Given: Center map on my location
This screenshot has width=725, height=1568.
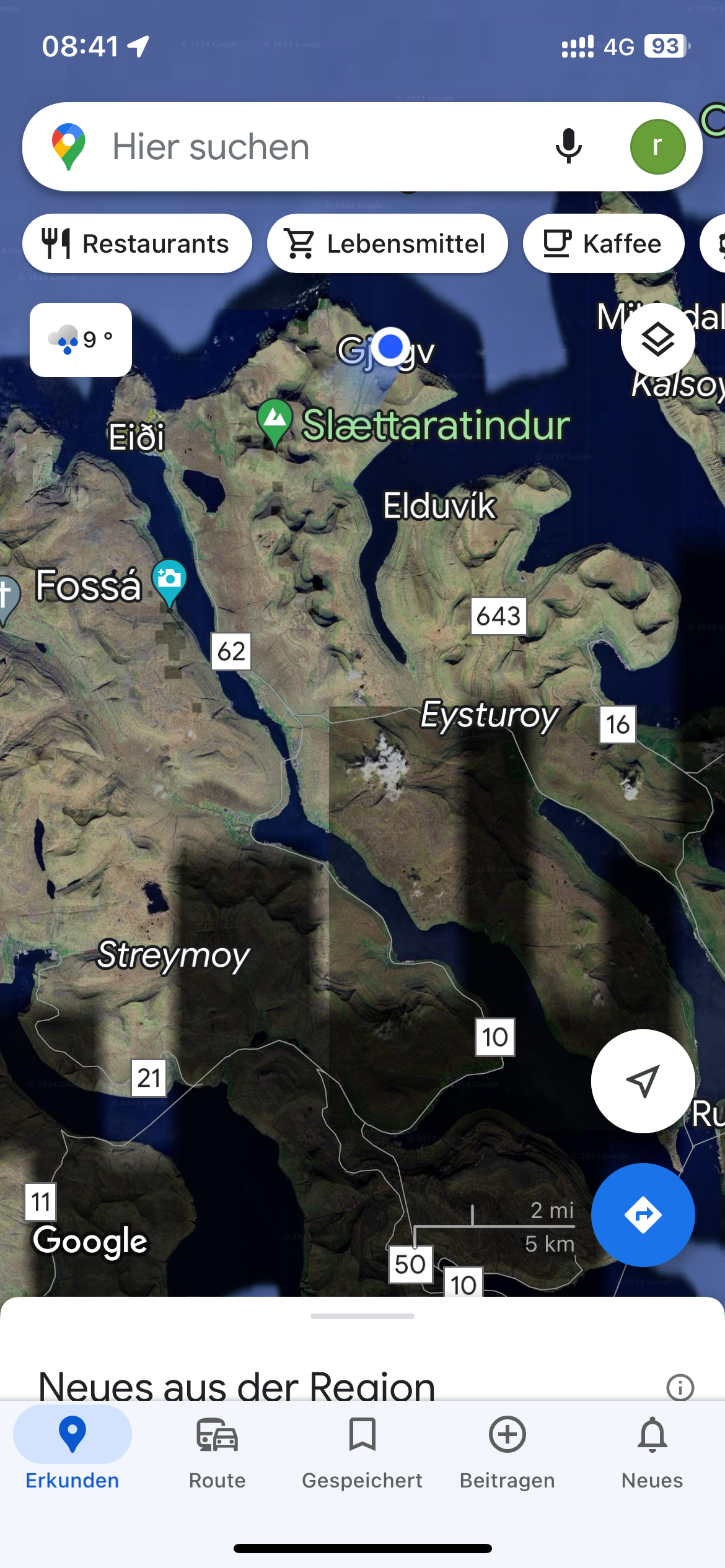Looking at the screenshot, I should (643, 1081).
